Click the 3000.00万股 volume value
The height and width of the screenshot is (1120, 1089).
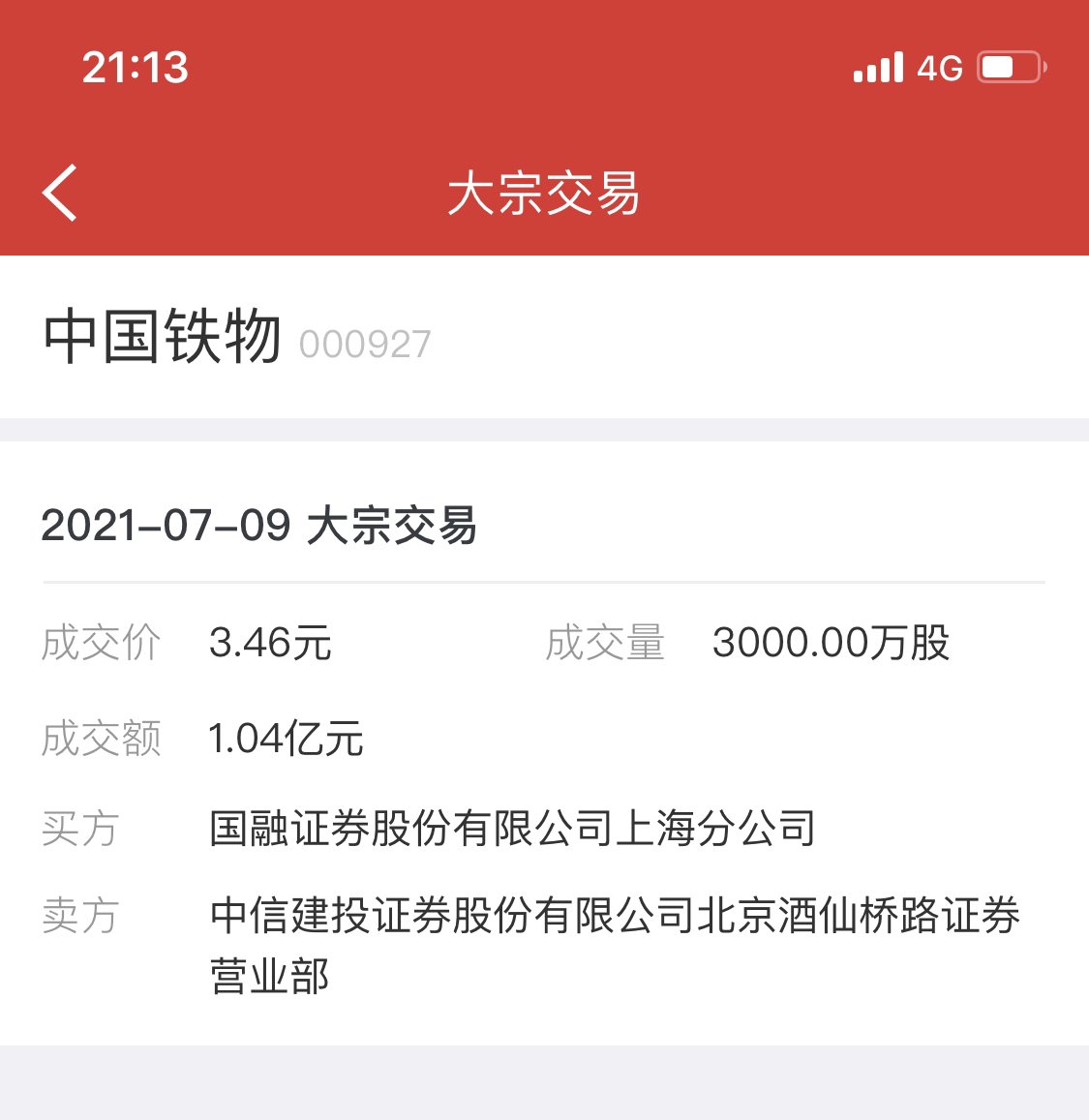tap(831, 643)
